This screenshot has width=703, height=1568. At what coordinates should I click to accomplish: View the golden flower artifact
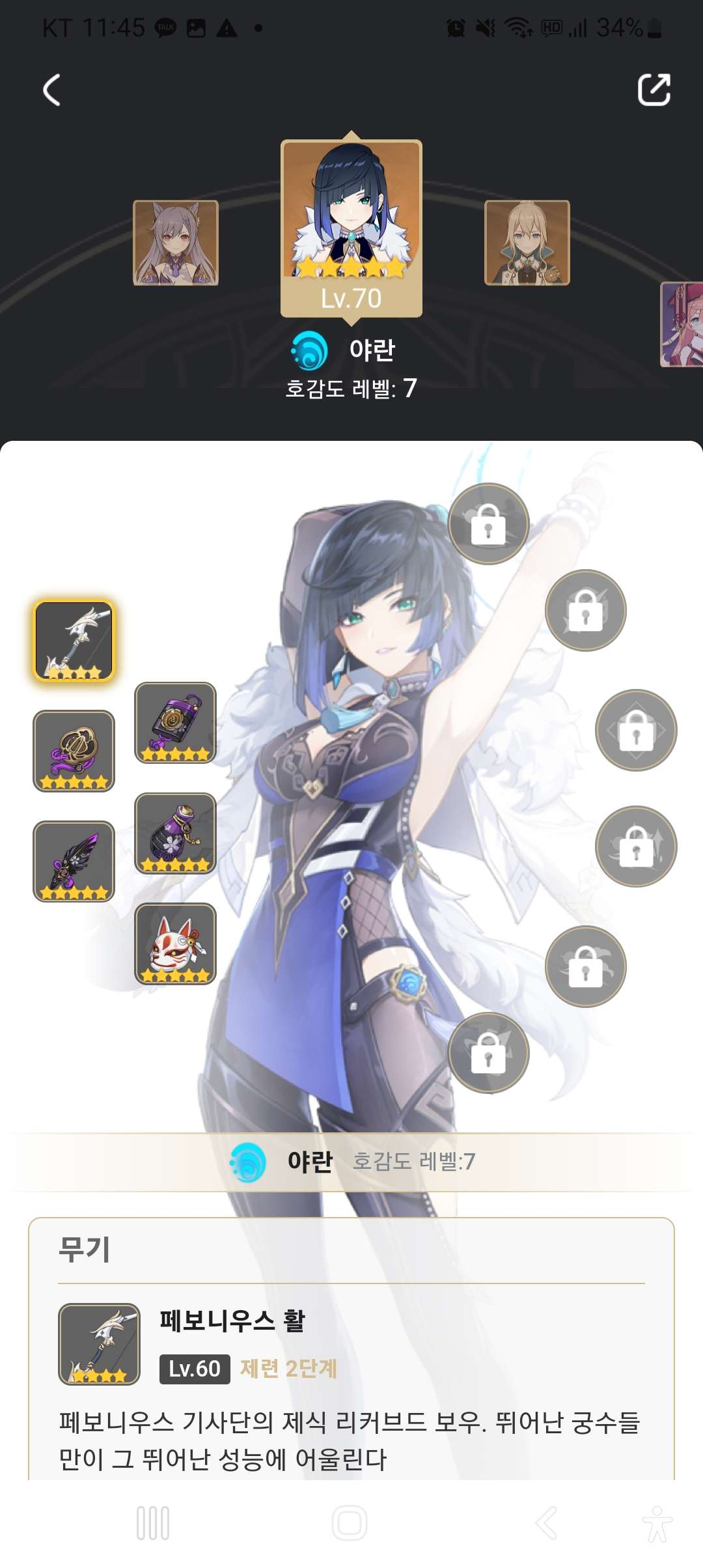pyautogui.click(x=74, y=751)
